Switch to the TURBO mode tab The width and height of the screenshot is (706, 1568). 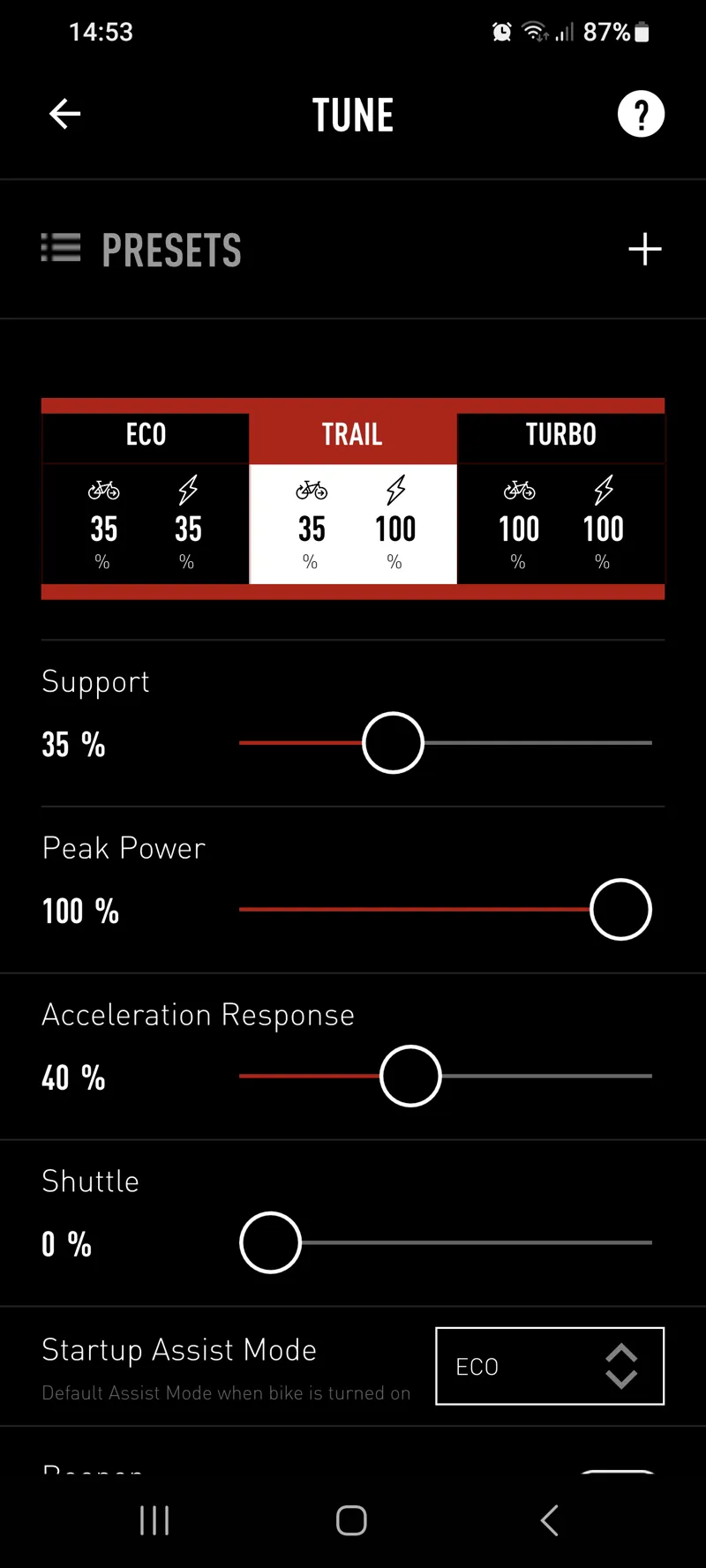pos(560,435)
